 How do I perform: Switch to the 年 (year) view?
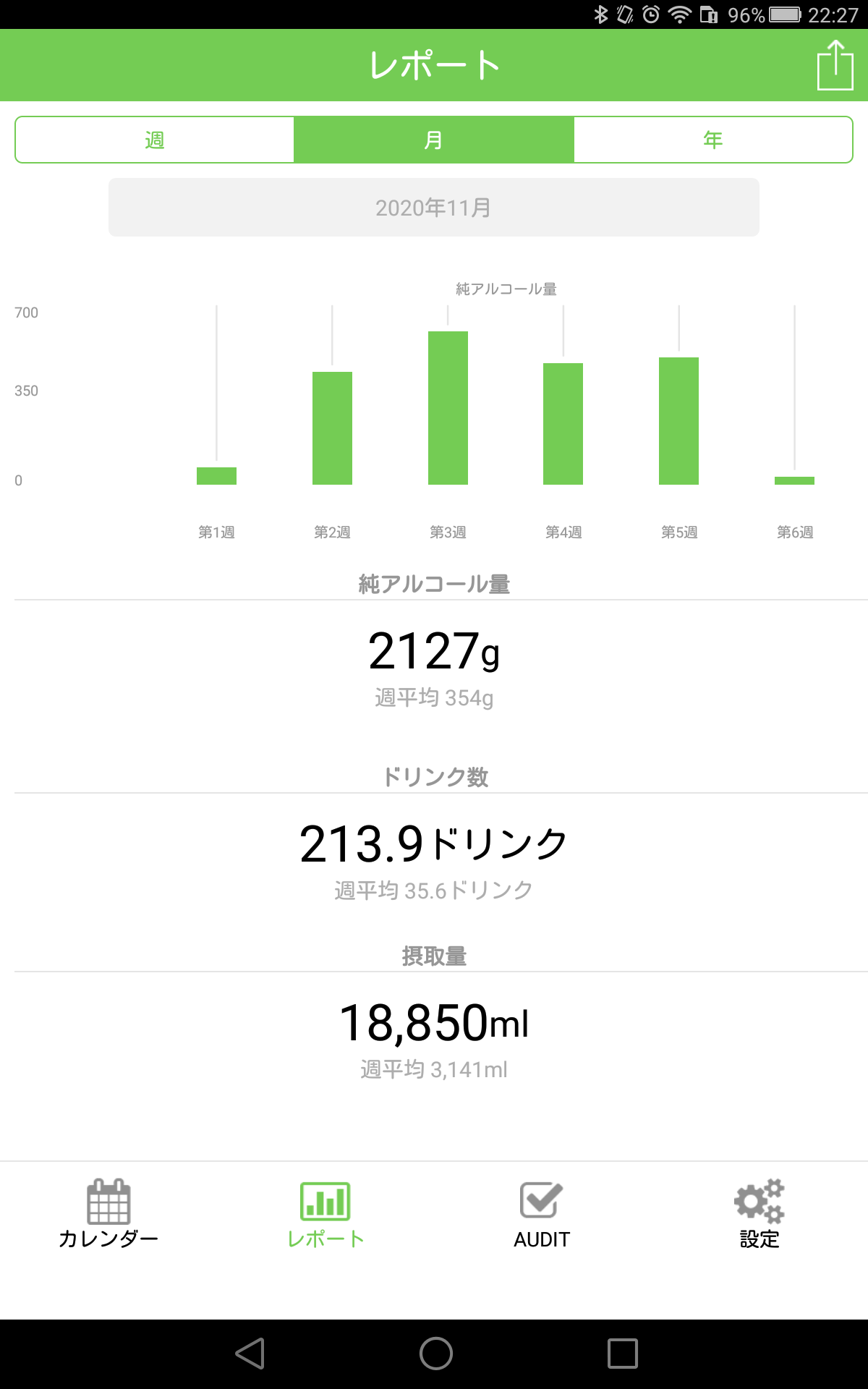713,140
